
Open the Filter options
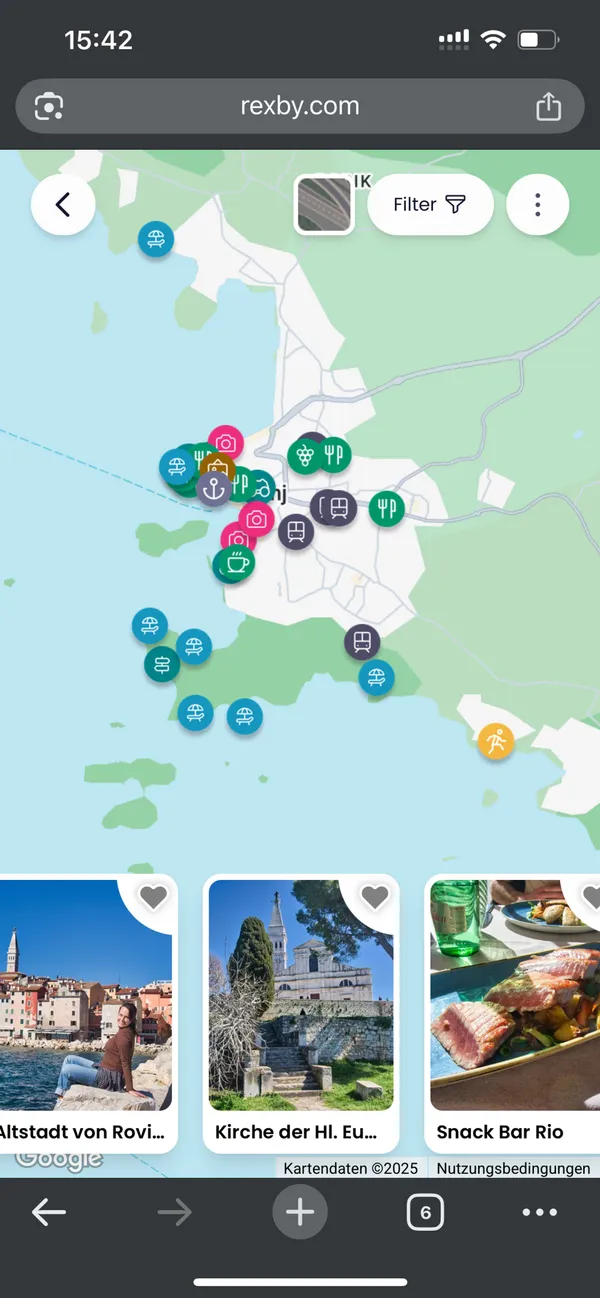pos(430,205)
